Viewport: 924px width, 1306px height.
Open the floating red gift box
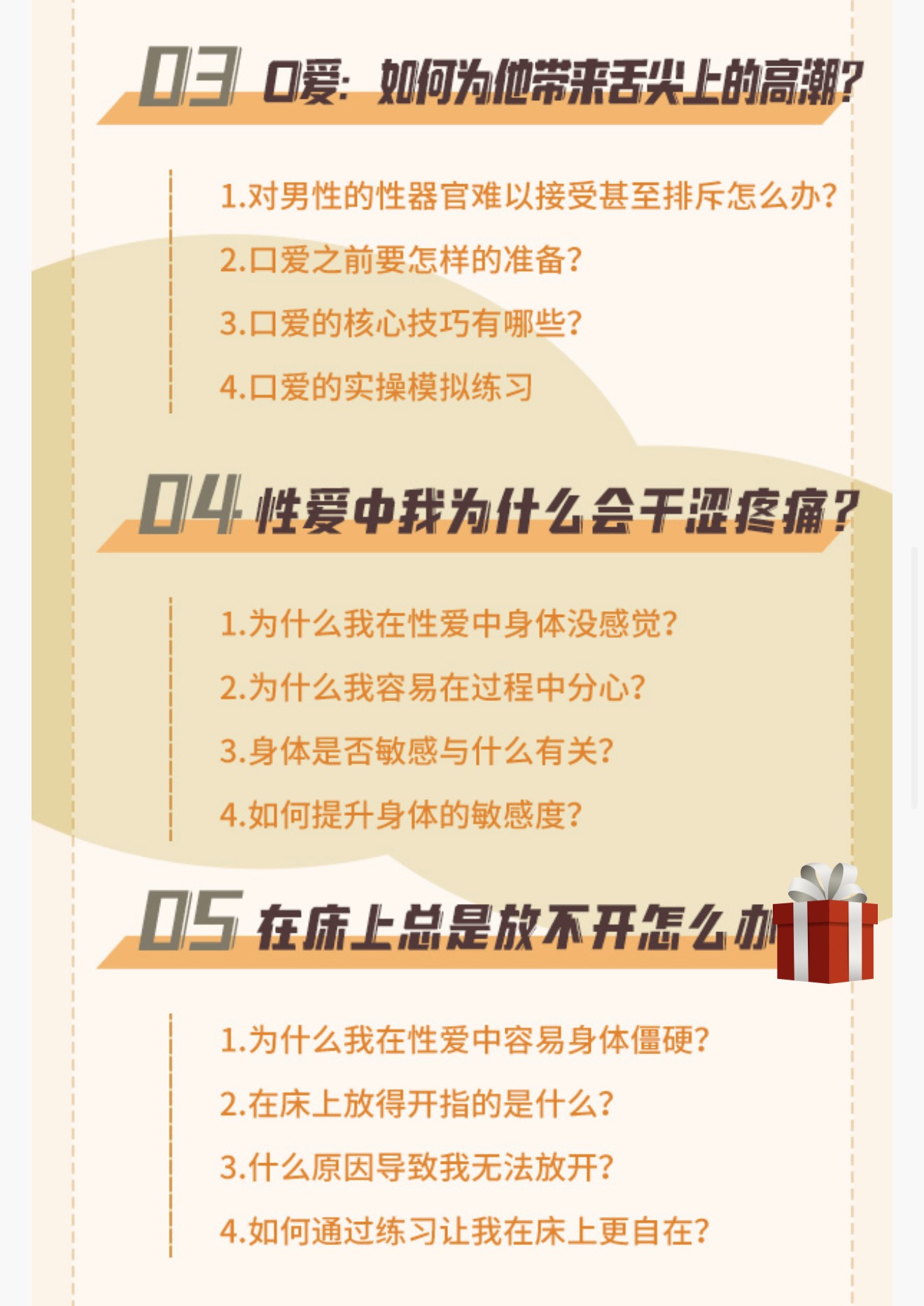click(x=825, y=923)
